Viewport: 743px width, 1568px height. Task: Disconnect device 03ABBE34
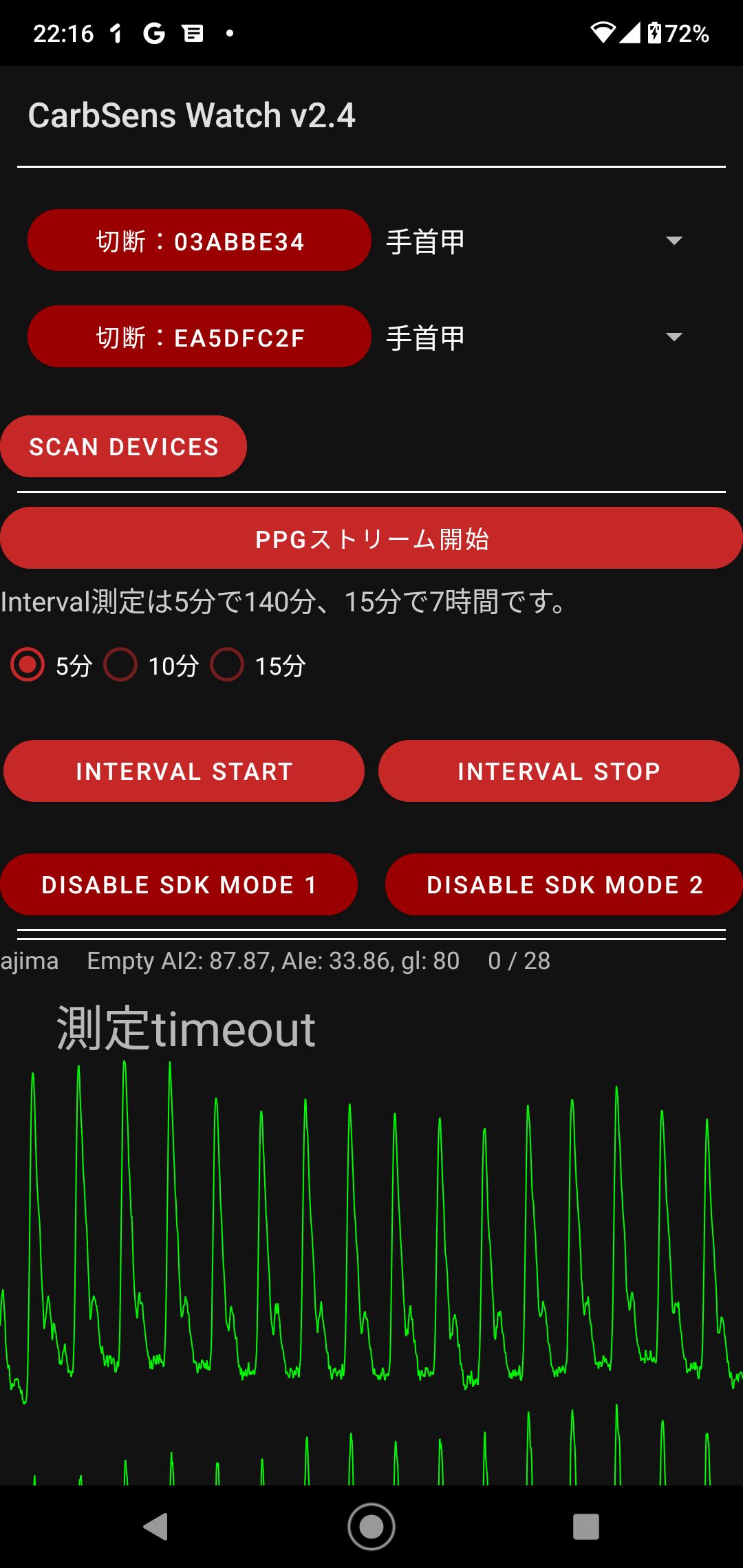[199, 240]
